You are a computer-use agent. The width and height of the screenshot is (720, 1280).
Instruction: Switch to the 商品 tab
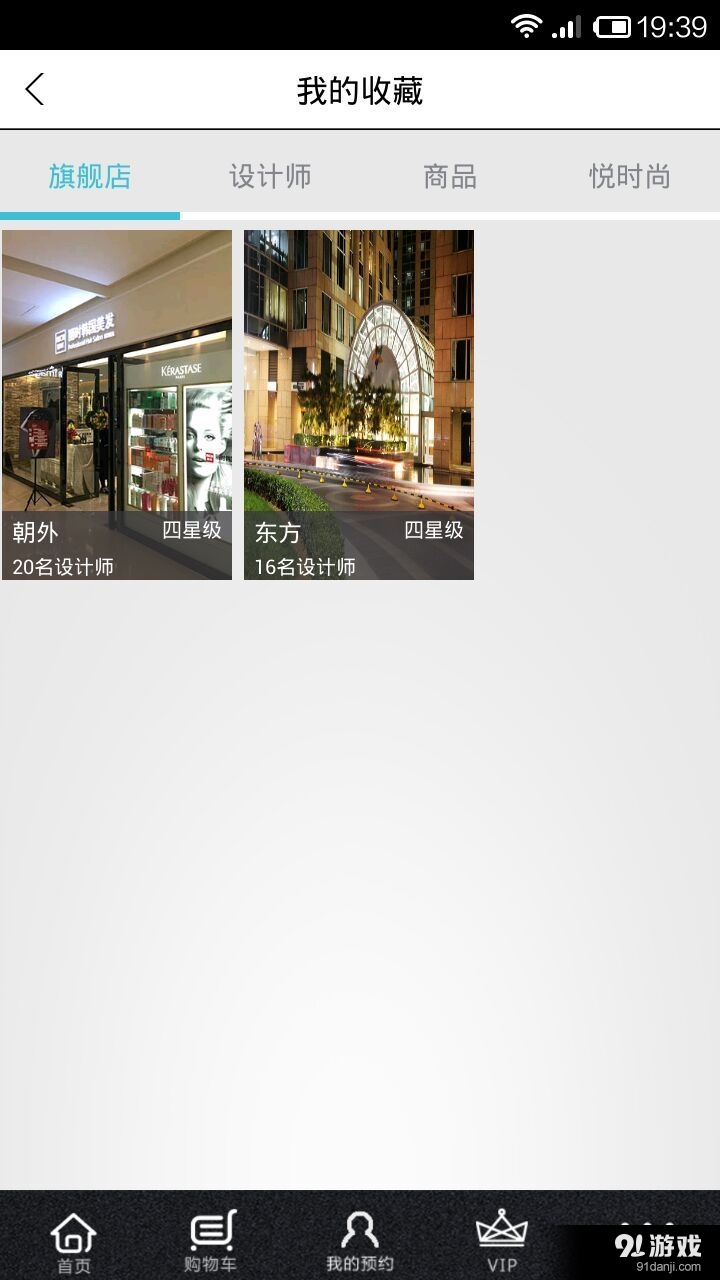point(449,177)
